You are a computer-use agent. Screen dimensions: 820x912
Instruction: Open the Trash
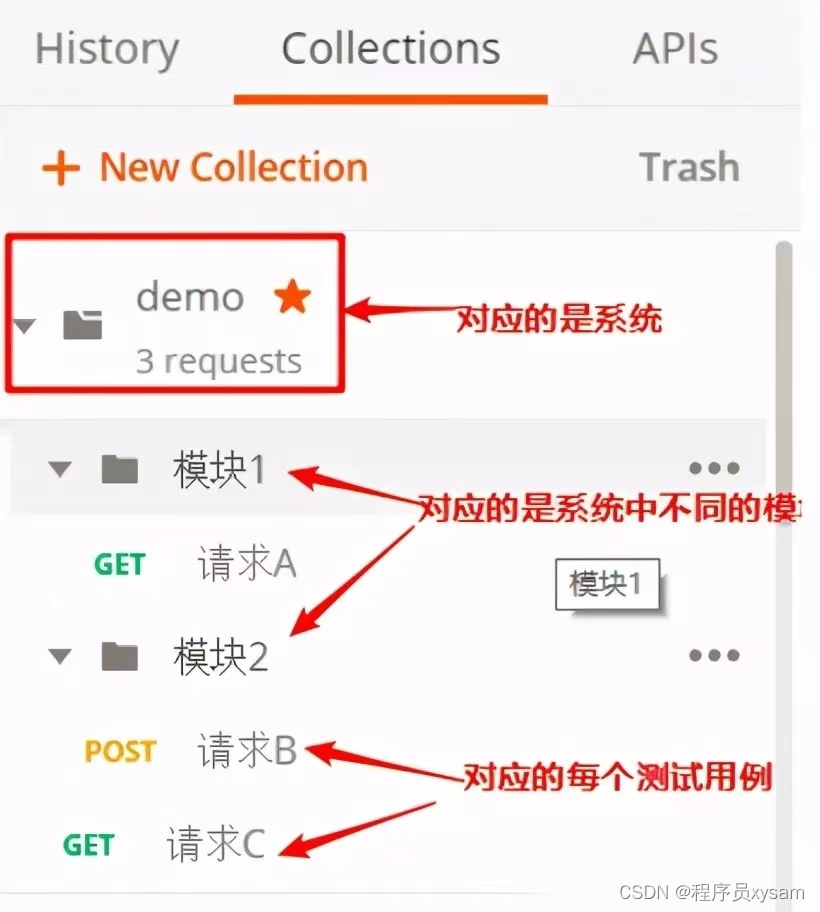tap(689, 167)
